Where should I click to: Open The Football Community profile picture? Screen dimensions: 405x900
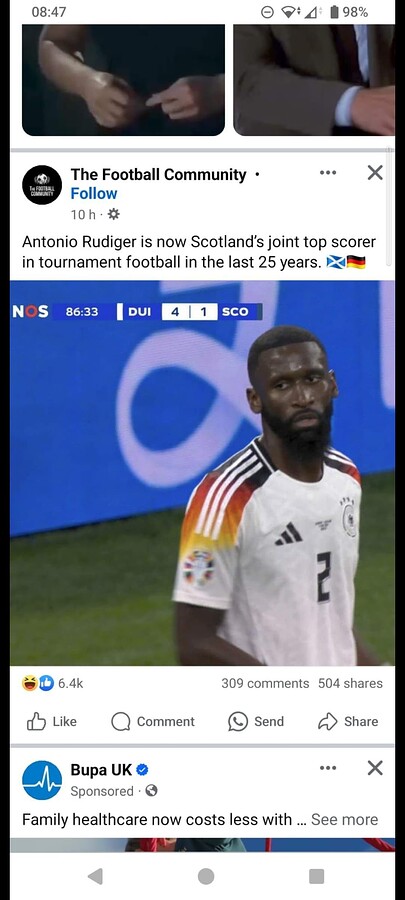tap(42, 185)
